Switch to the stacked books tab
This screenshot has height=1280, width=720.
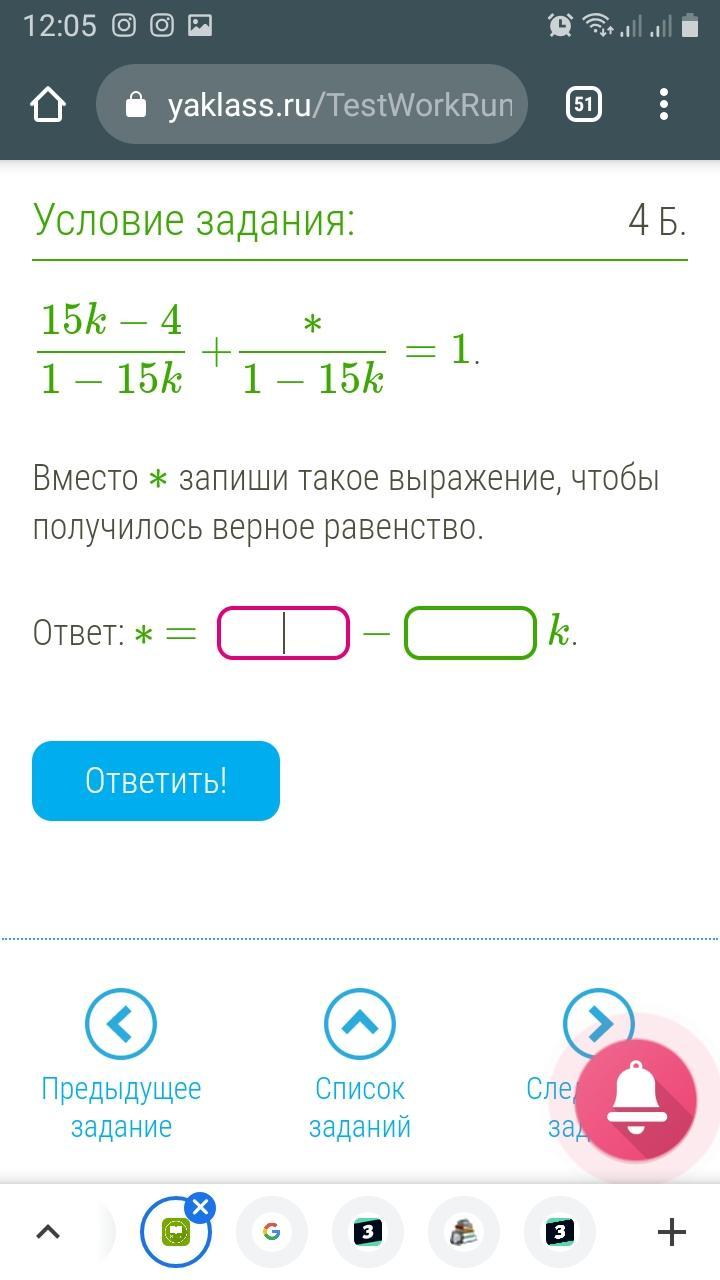tap(463, 1232)
